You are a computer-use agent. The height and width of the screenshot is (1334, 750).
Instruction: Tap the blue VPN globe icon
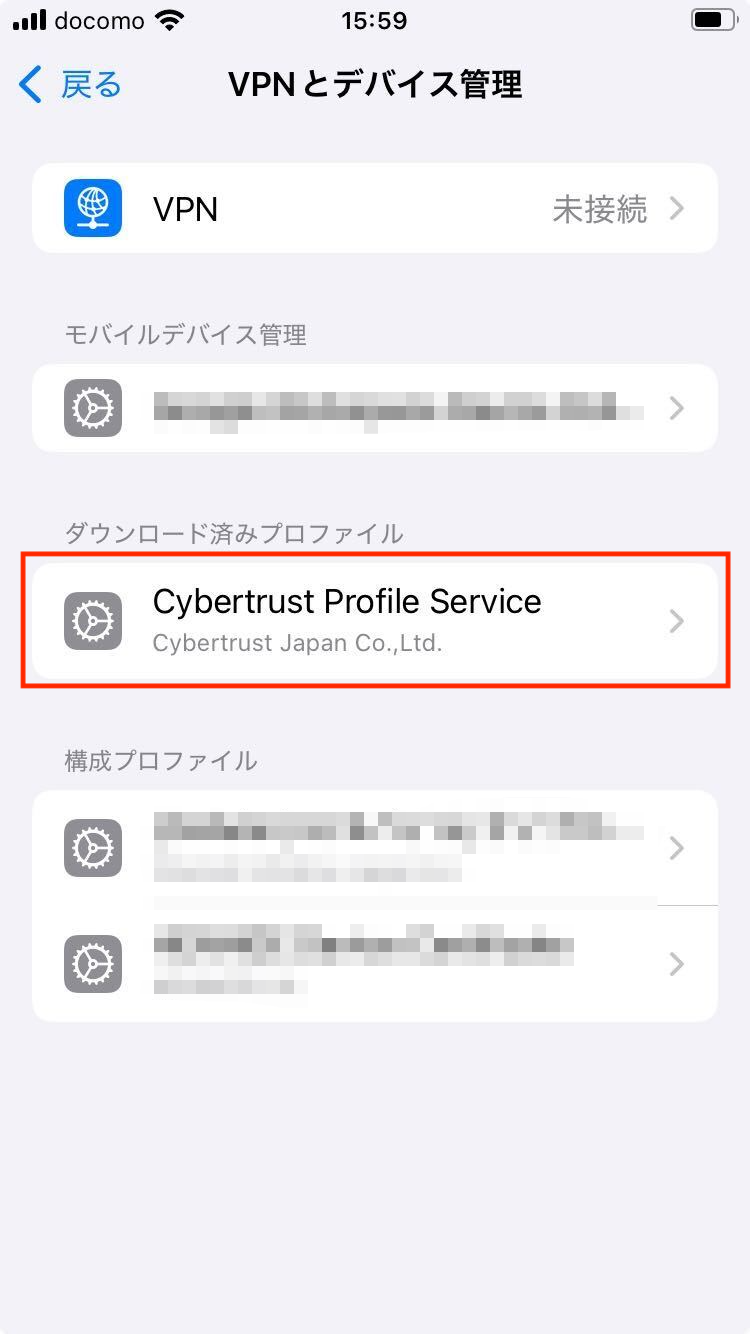coord(93,208)
